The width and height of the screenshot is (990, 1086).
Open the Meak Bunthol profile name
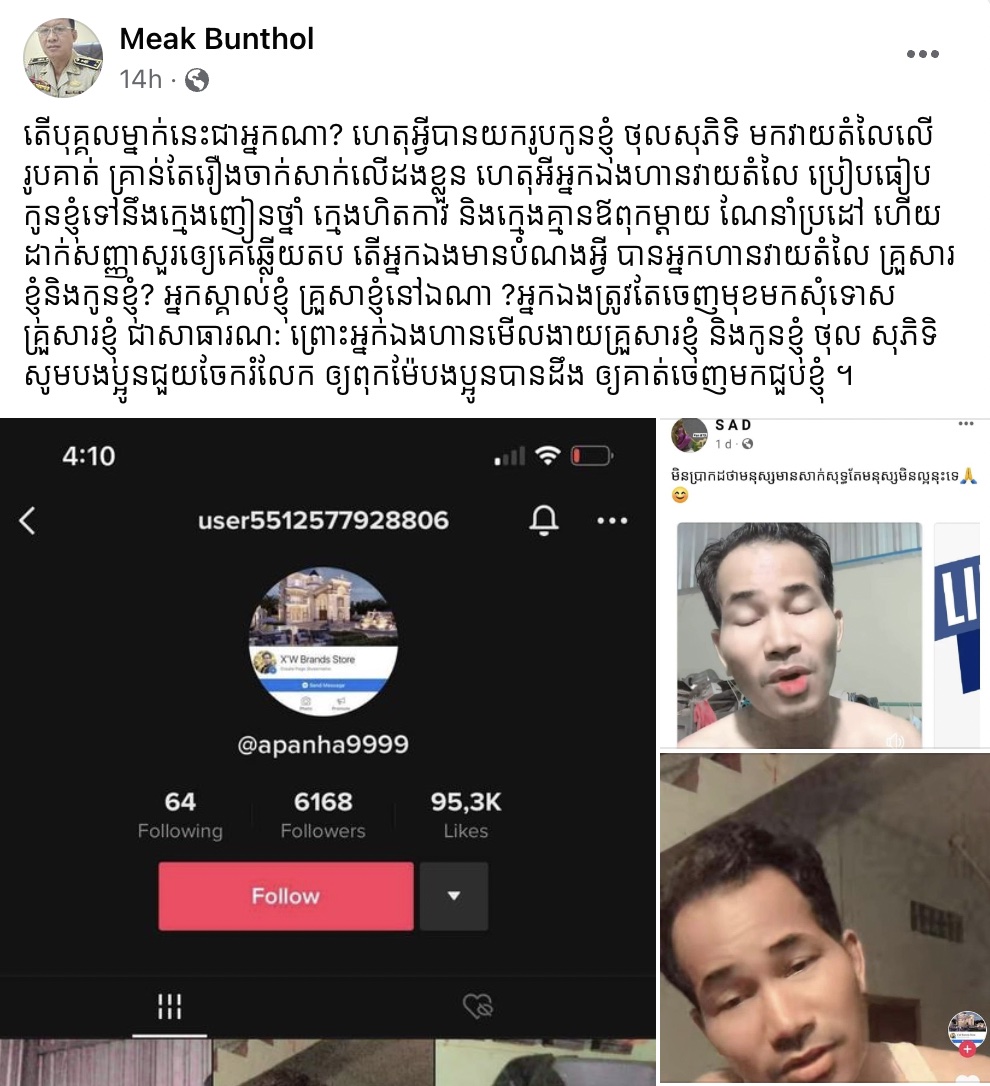pos(216,39)
